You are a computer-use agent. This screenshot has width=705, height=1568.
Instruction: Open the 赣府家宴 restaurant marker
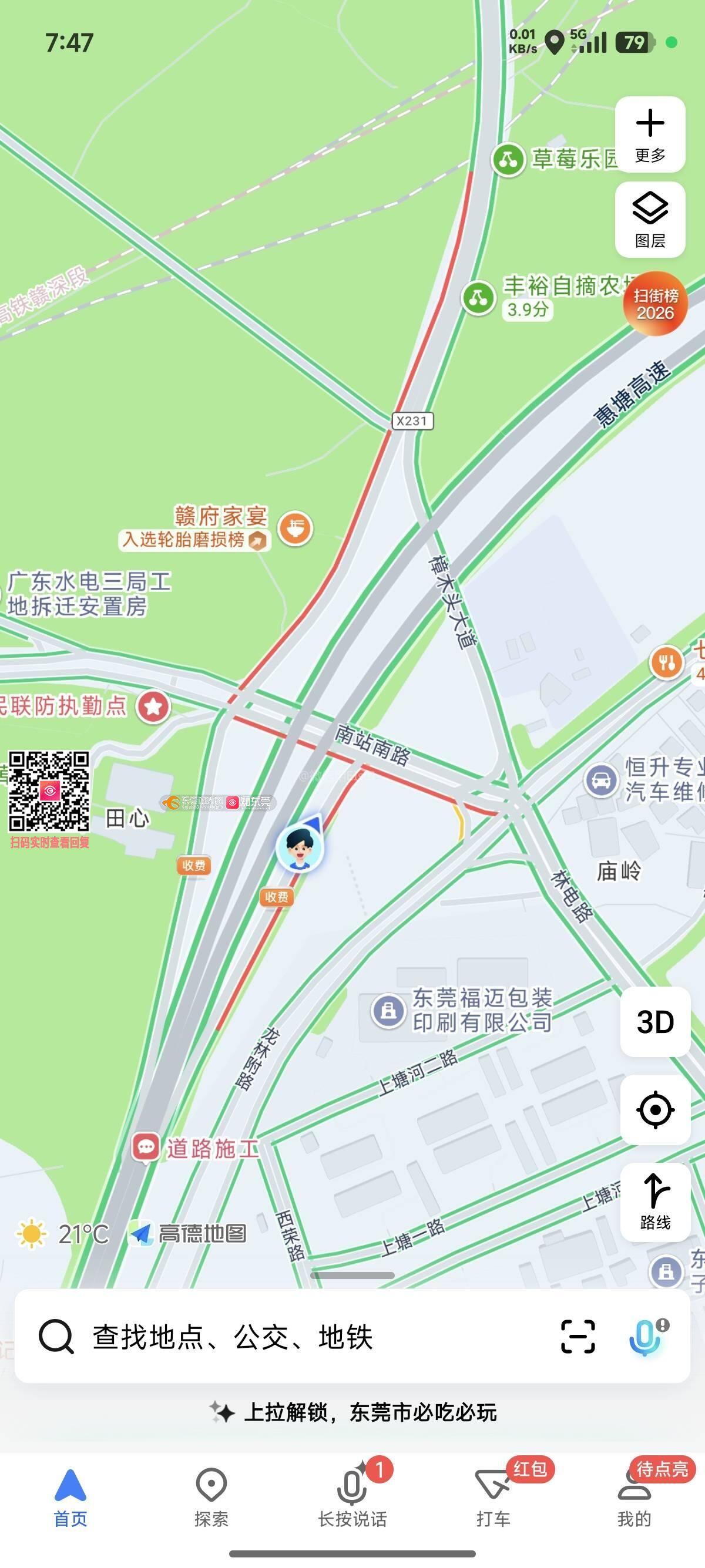[296, 528]
